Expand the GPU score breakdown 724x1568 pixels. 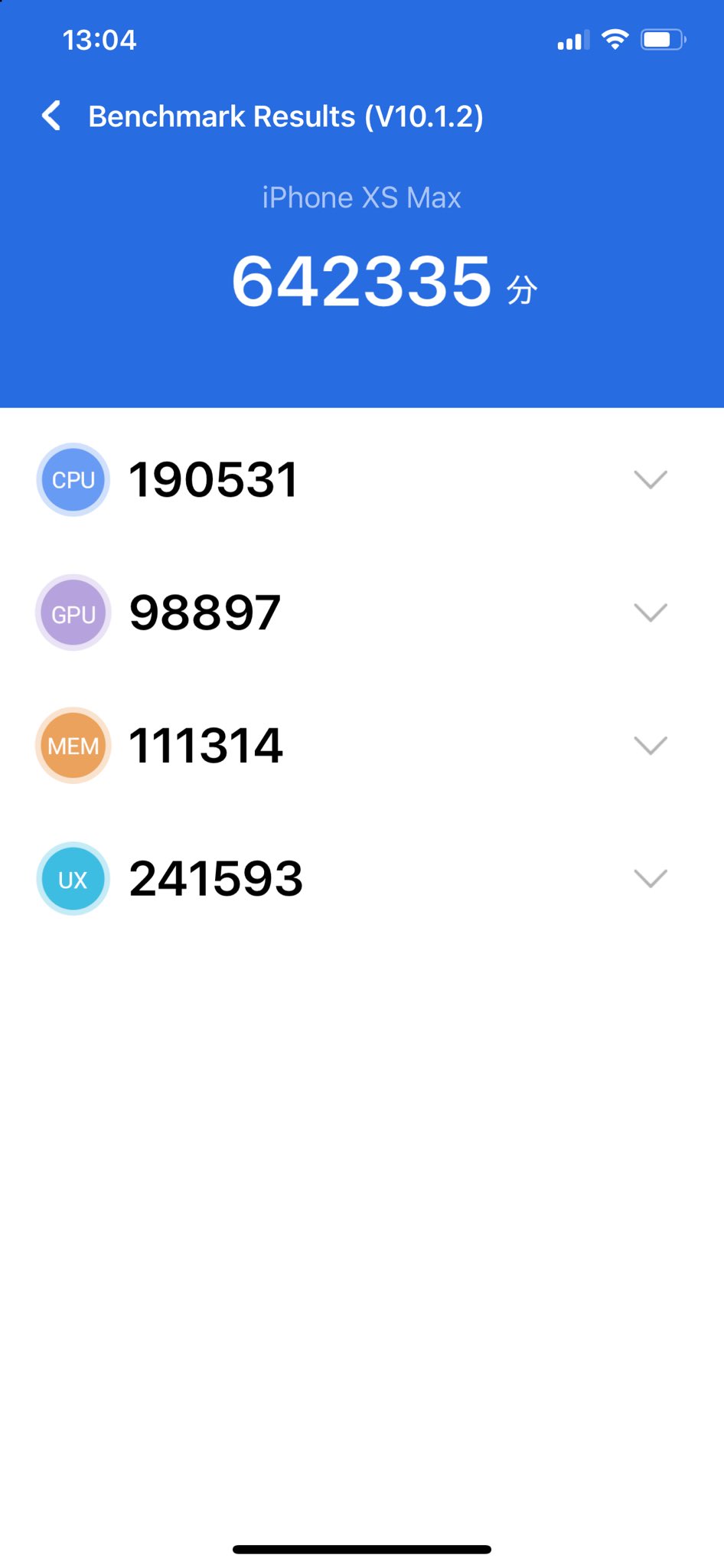pyautogui.click(x=651, y=612)
